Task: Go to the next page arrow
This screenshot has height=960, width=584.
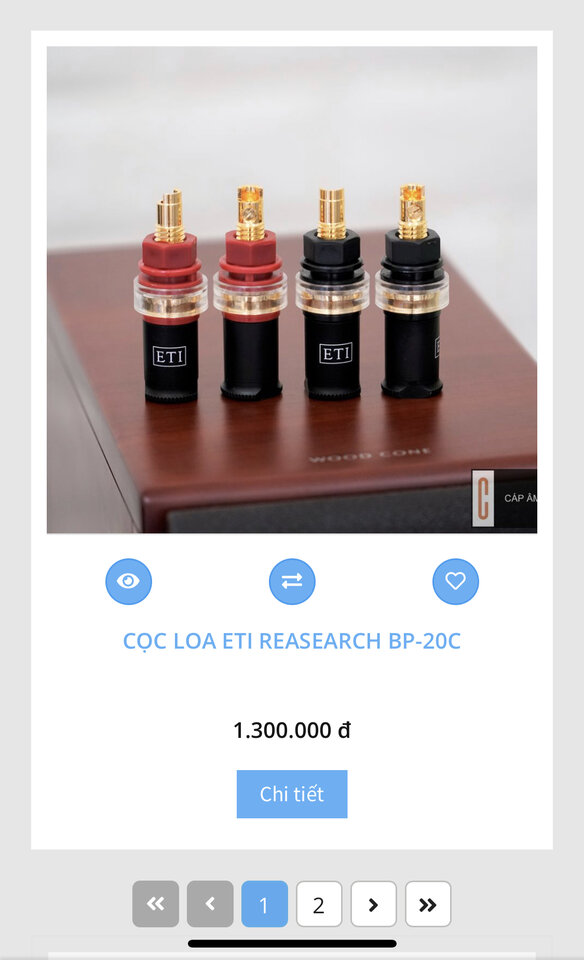Action: click(x=373, y=904)
